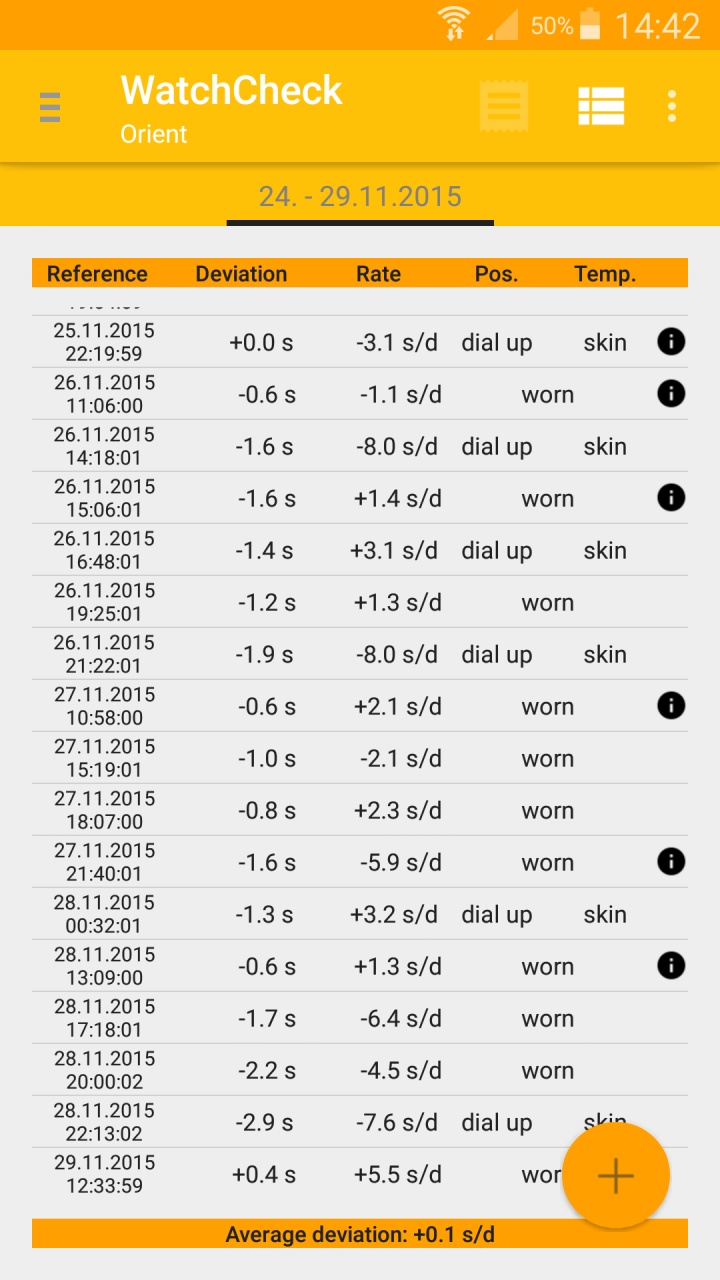The height and width of the screenshot is (1280, 720).
Task: Show info for 26.11.2015 11:06:00 entry
Action: coord(671,394)
